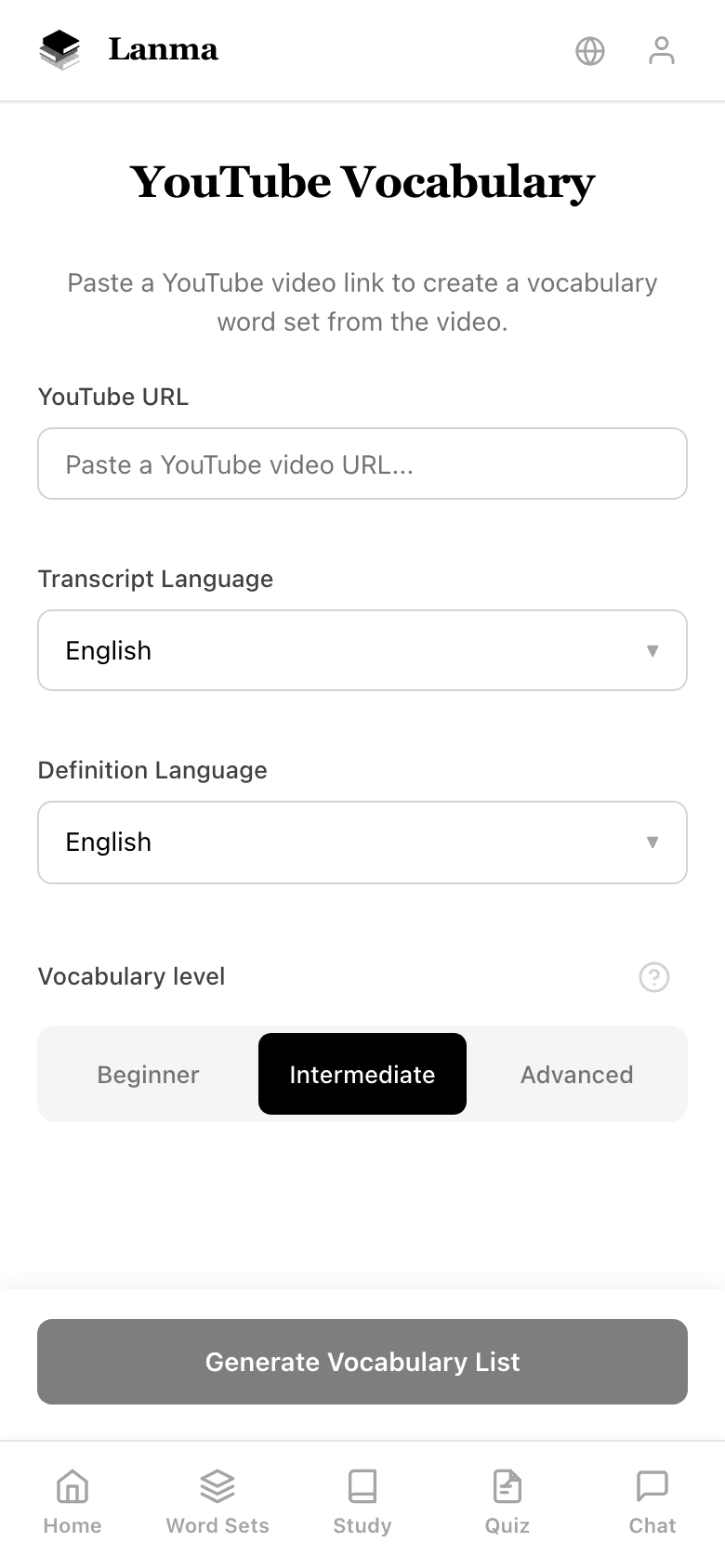Open the Definition Language dropdown
Viewport: 725px width, 1568px height.
tap(362, 842)
